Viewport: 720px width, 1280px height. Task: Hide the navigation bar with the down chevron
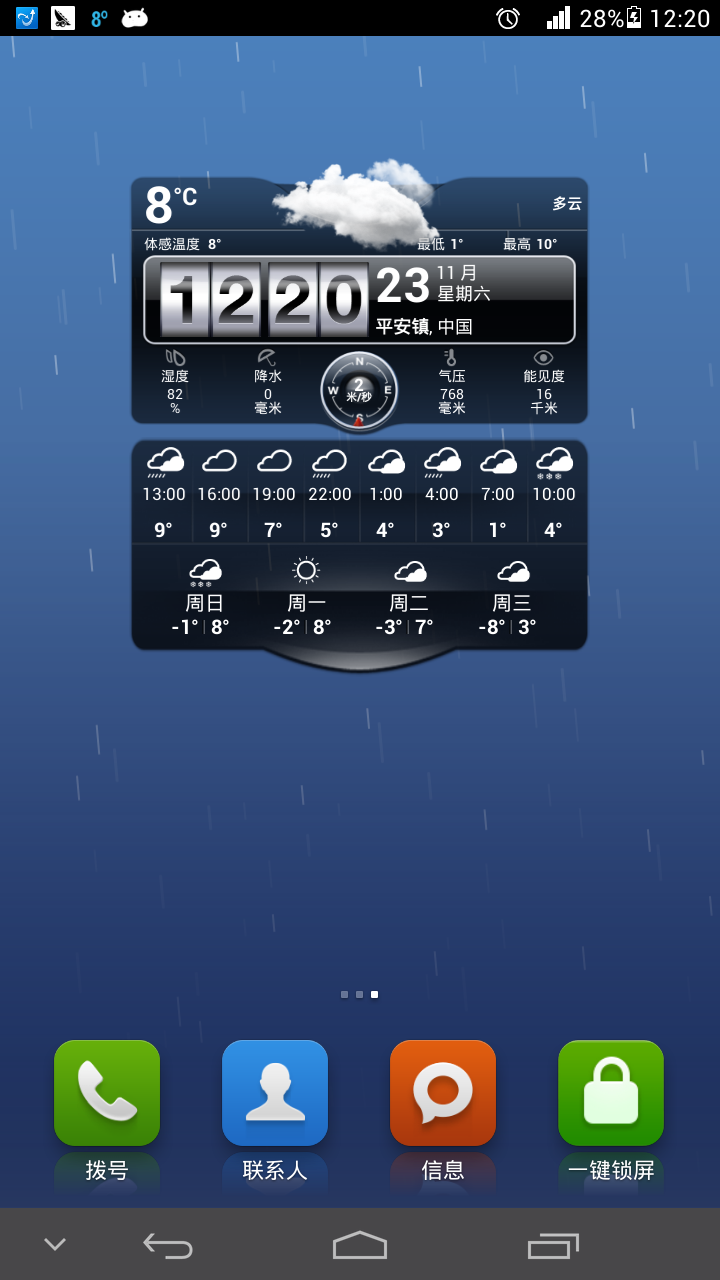click(x=55, y=1245)
